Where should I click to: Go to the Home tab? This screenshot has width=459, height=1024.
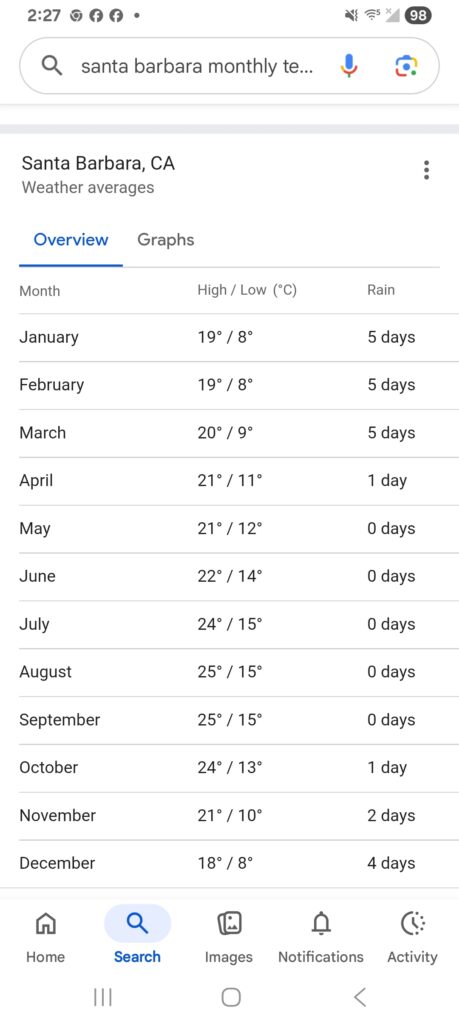pos(45,938)
